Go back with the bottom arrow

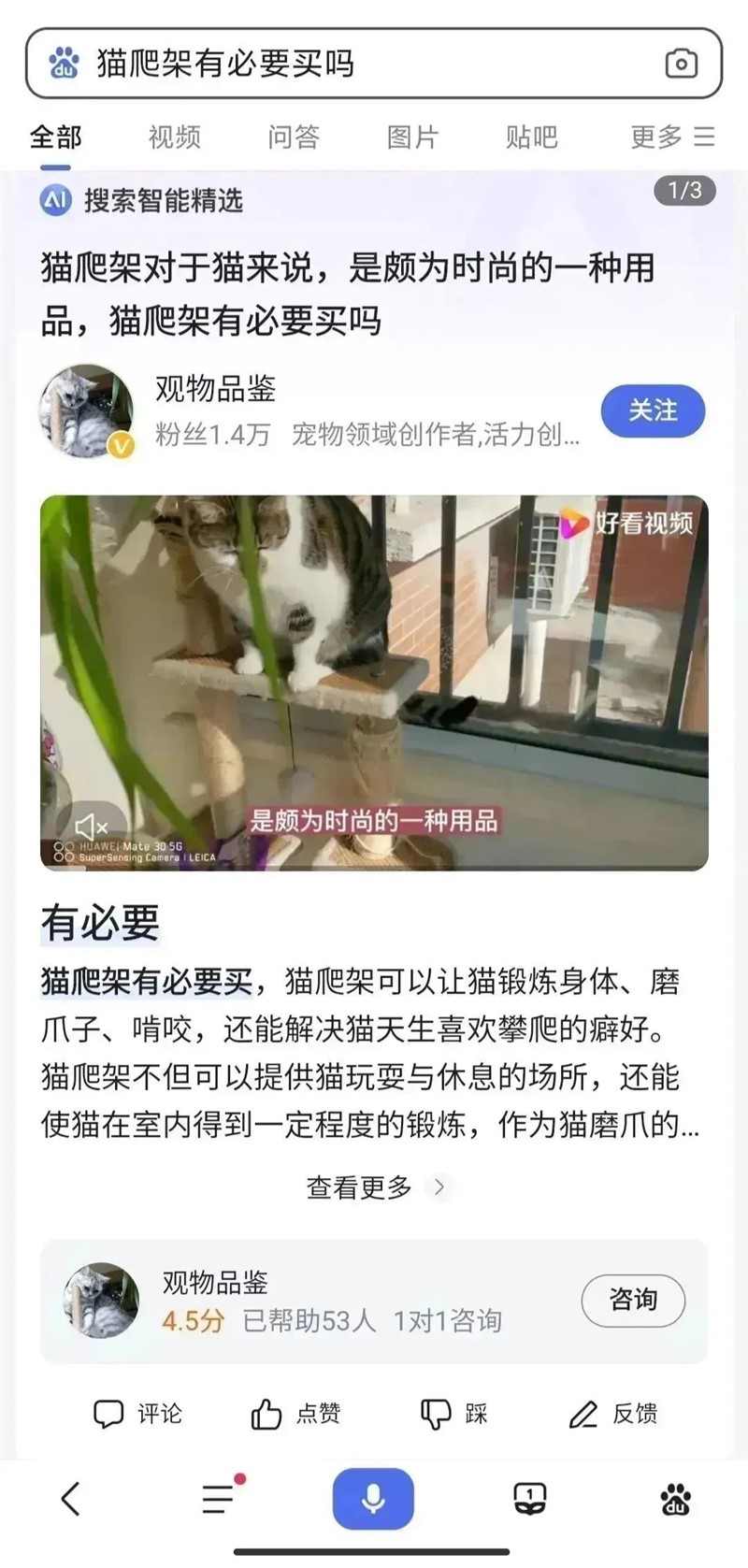(71, 1499)
